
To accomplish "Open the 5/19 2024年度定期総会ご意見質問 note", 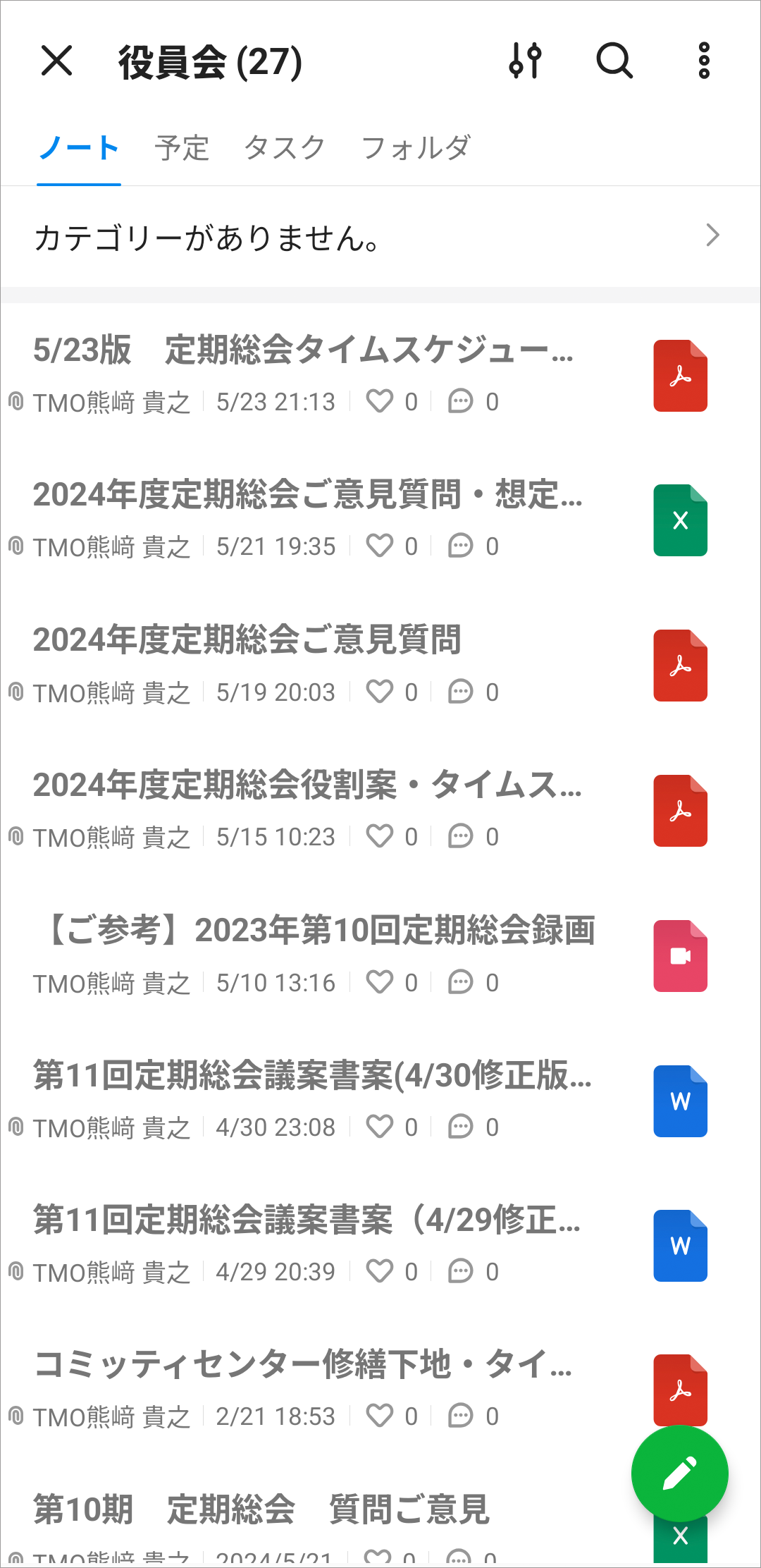I will click(x=247, y=640).
